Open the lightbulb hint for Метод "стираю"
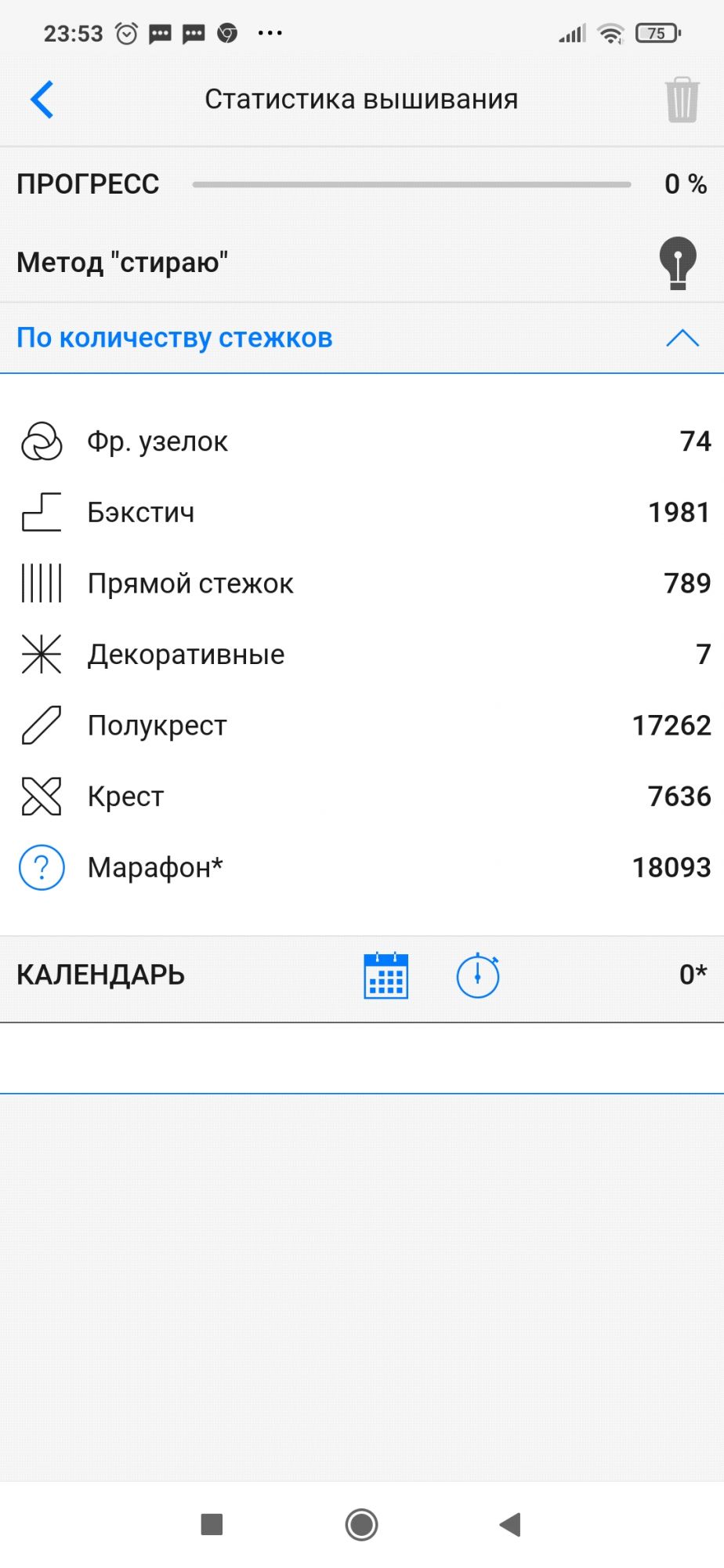The height and width of the screenshot is (1568, 724). pyautogui.click(x=678, y=263)
